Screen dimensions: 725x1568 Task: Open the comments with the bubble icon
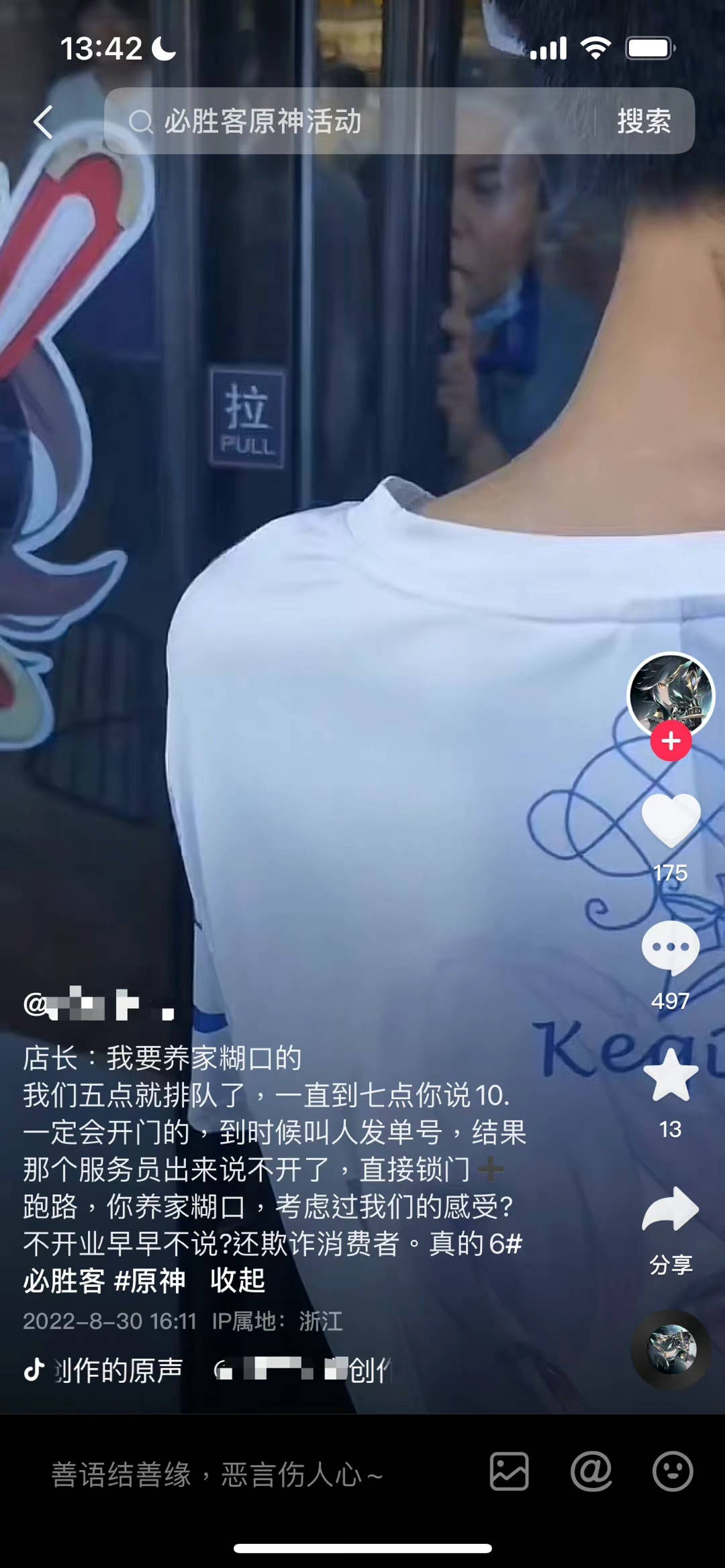coord(671,948)
